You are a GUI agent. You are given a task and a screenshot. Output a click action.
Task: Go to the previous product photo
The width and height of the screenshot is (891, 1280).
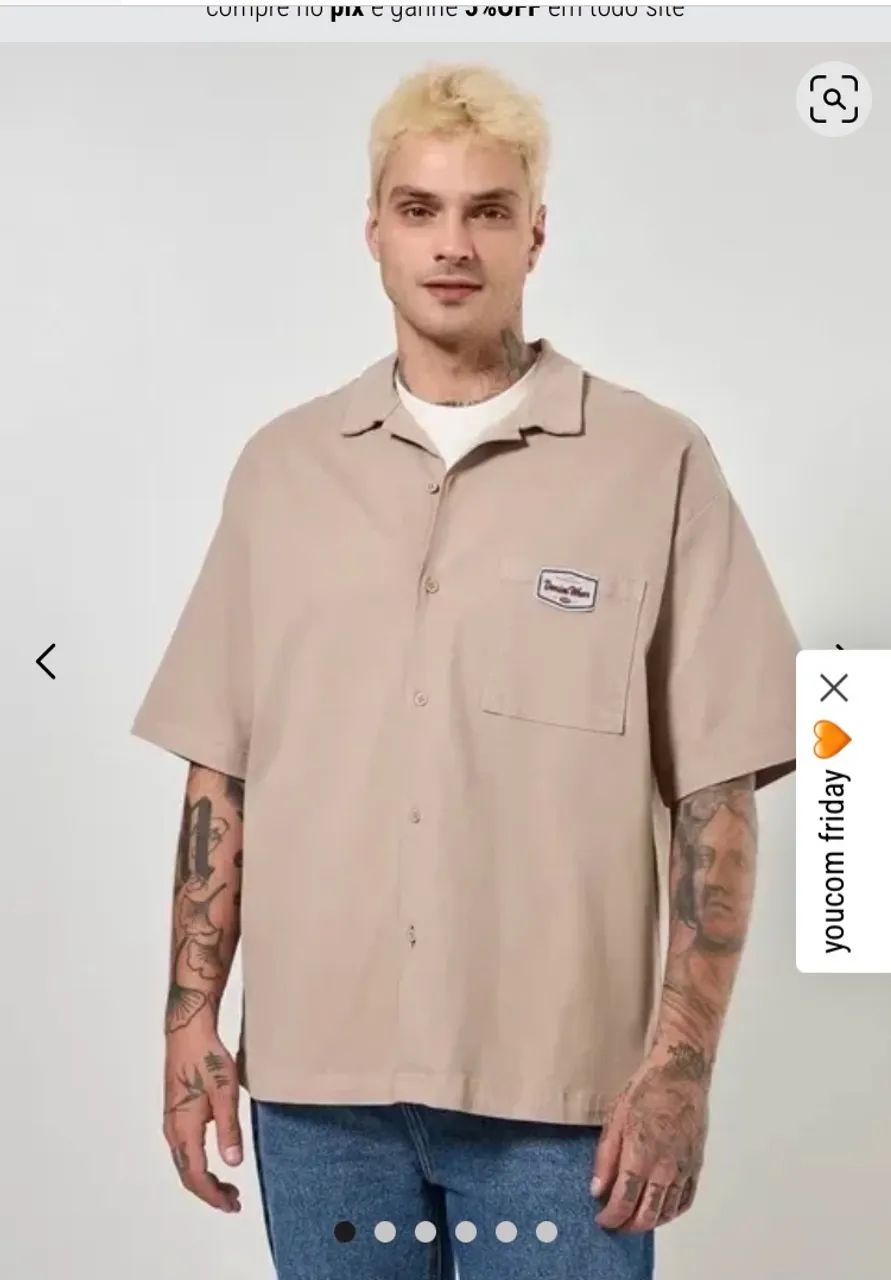point(46,661)
